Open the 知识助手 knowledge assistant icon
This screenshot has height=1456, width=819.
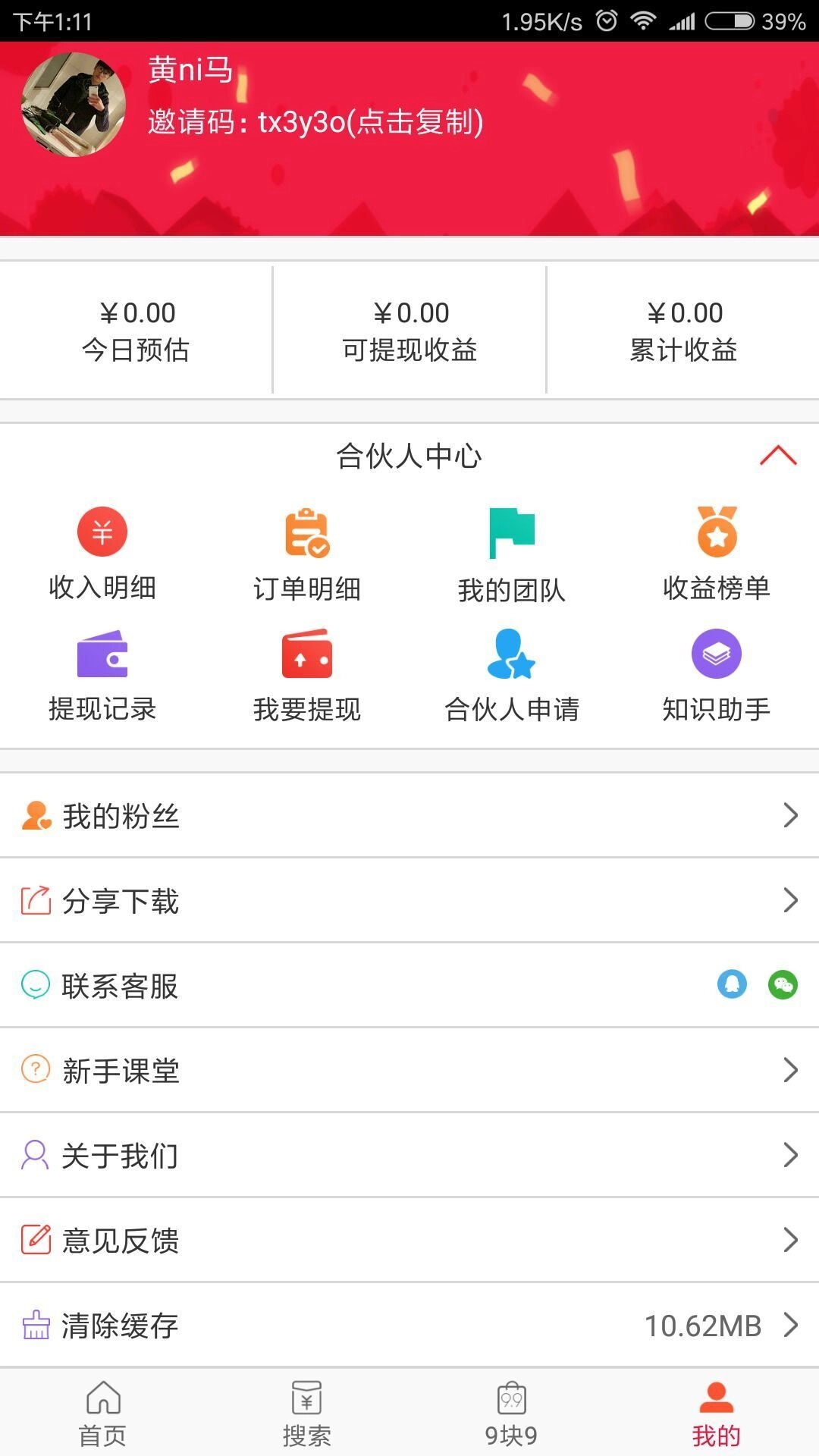point(716,654)
